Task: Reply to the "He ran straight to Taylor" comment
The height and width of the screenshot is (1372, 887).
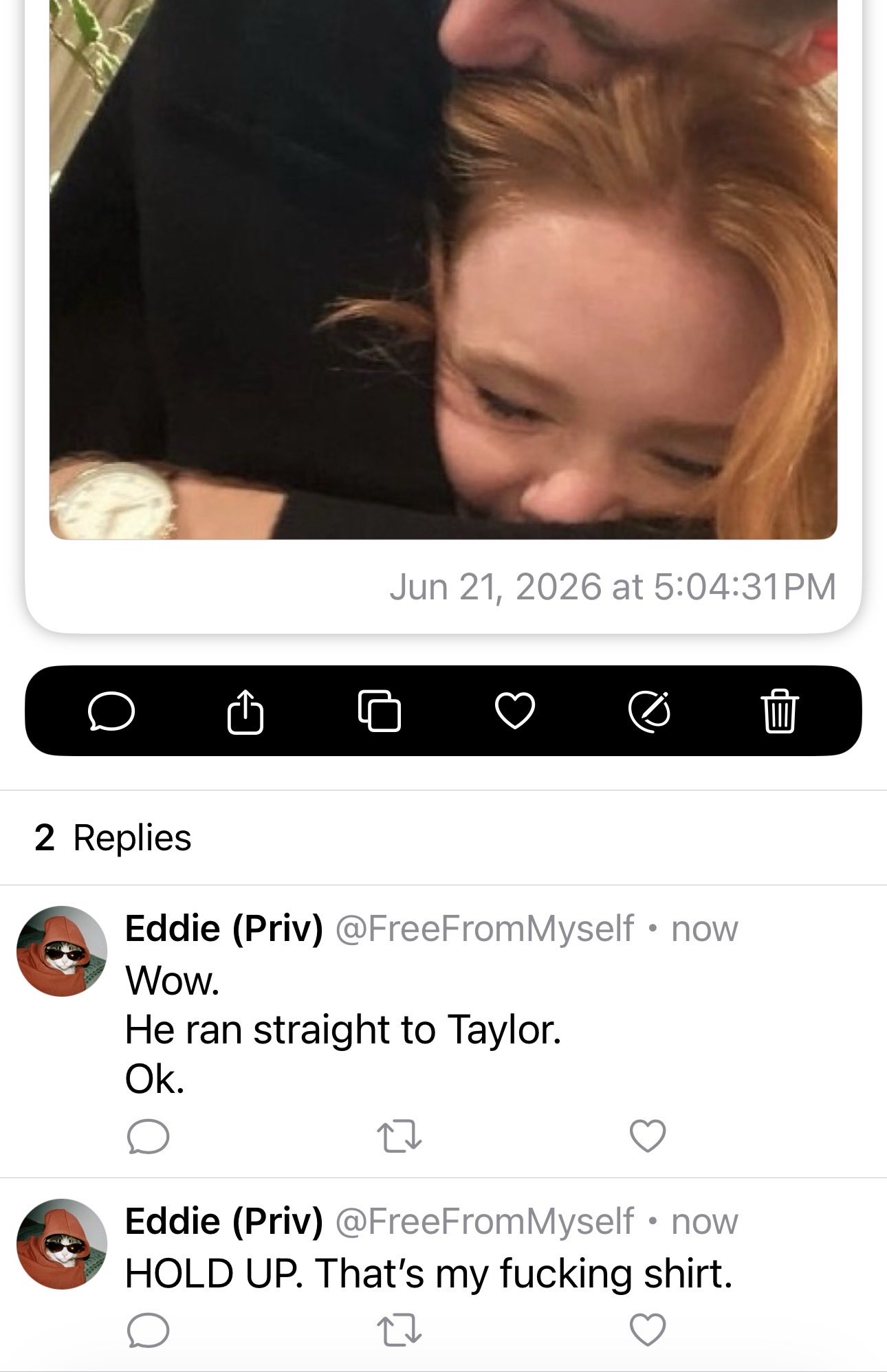Action: click(148, 1136)
